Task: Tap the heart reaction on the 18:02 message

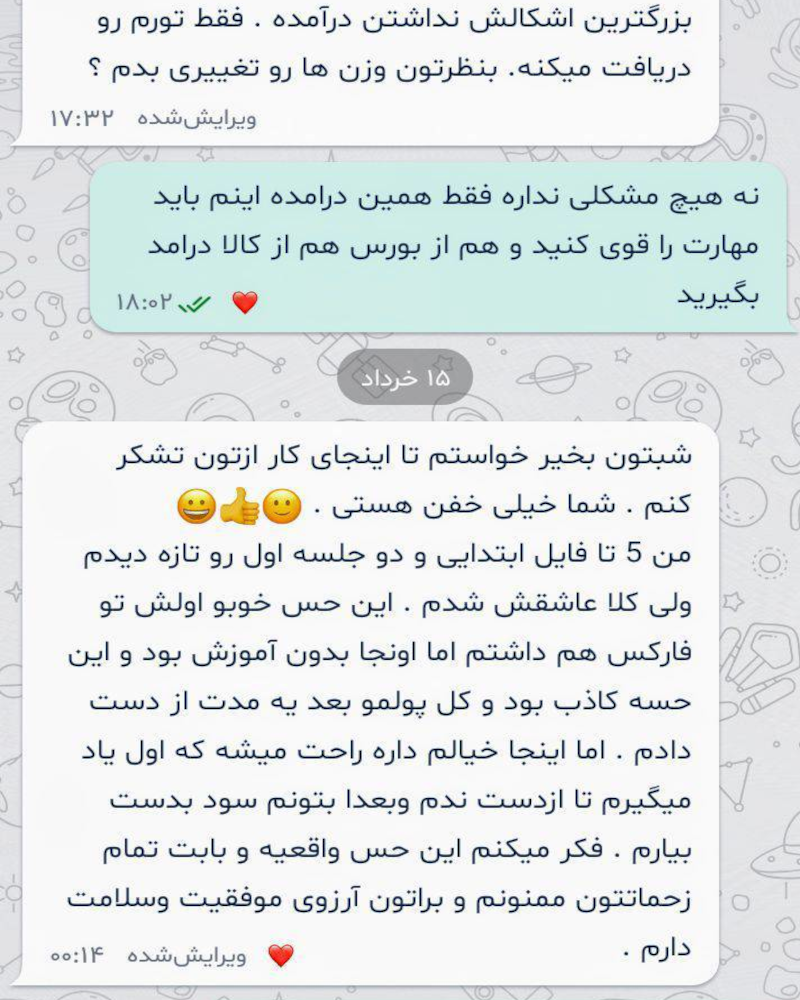Action: (245, 302)
